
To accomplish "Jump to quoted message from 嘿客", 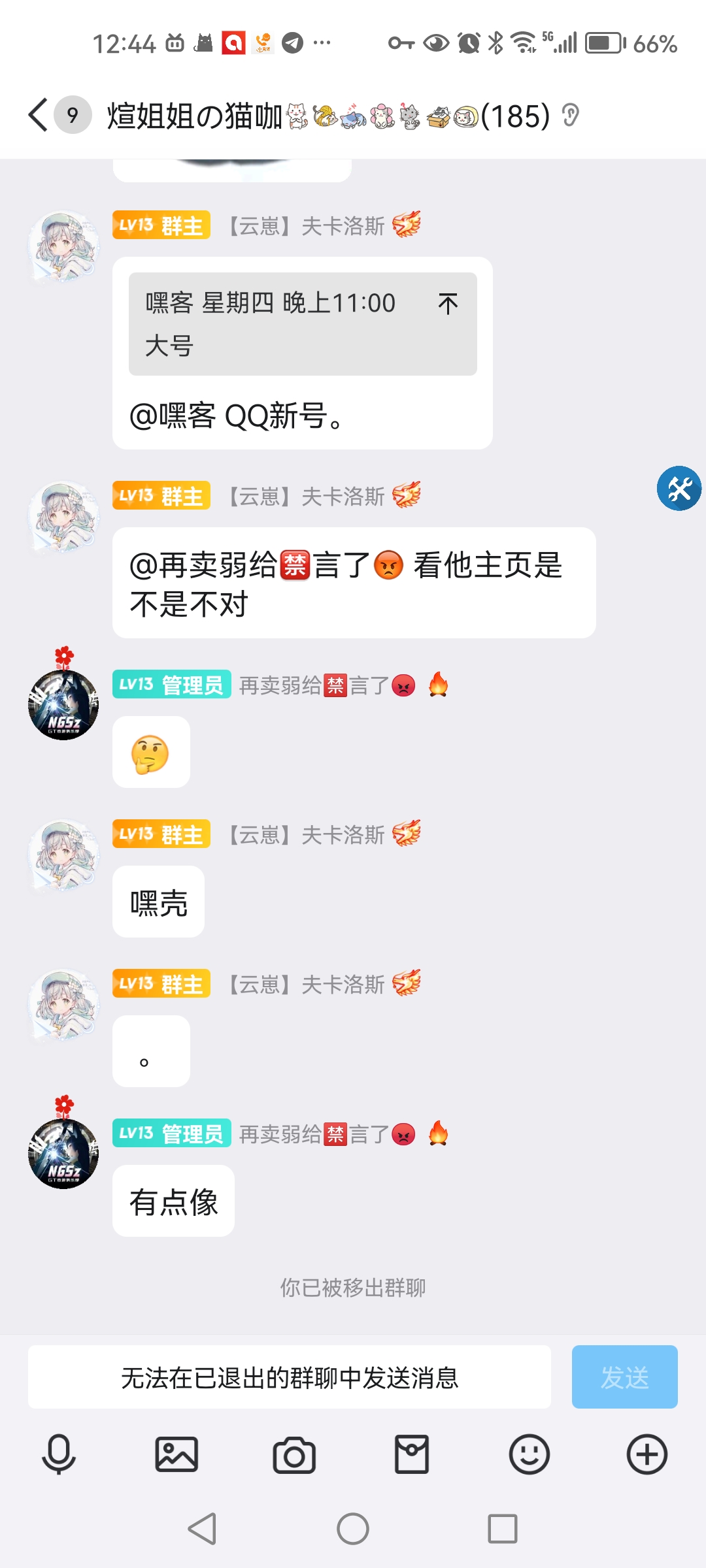I will click(x=448, y=304).
